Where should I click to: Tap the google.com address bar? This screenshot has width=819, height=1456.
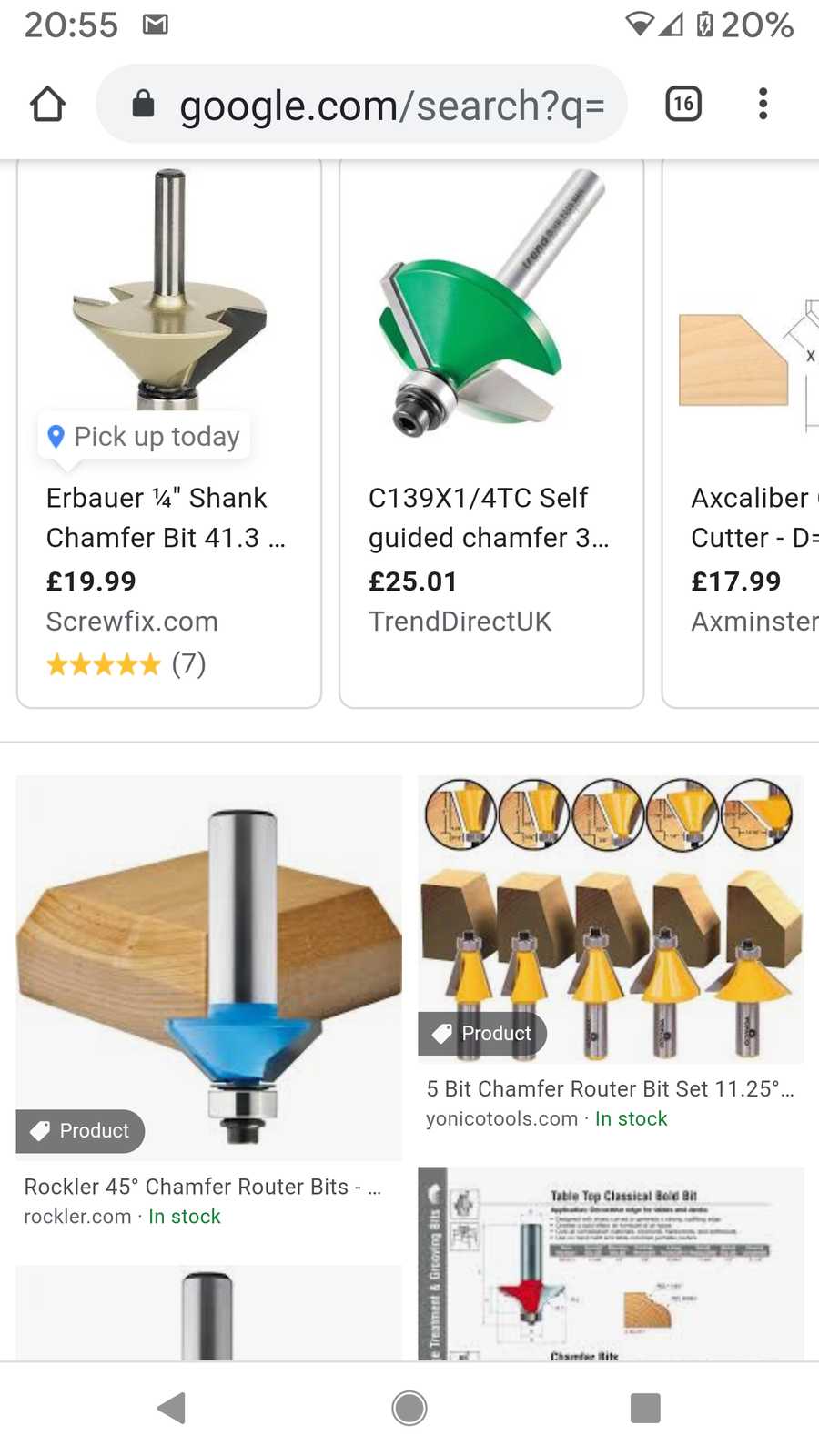361,104
